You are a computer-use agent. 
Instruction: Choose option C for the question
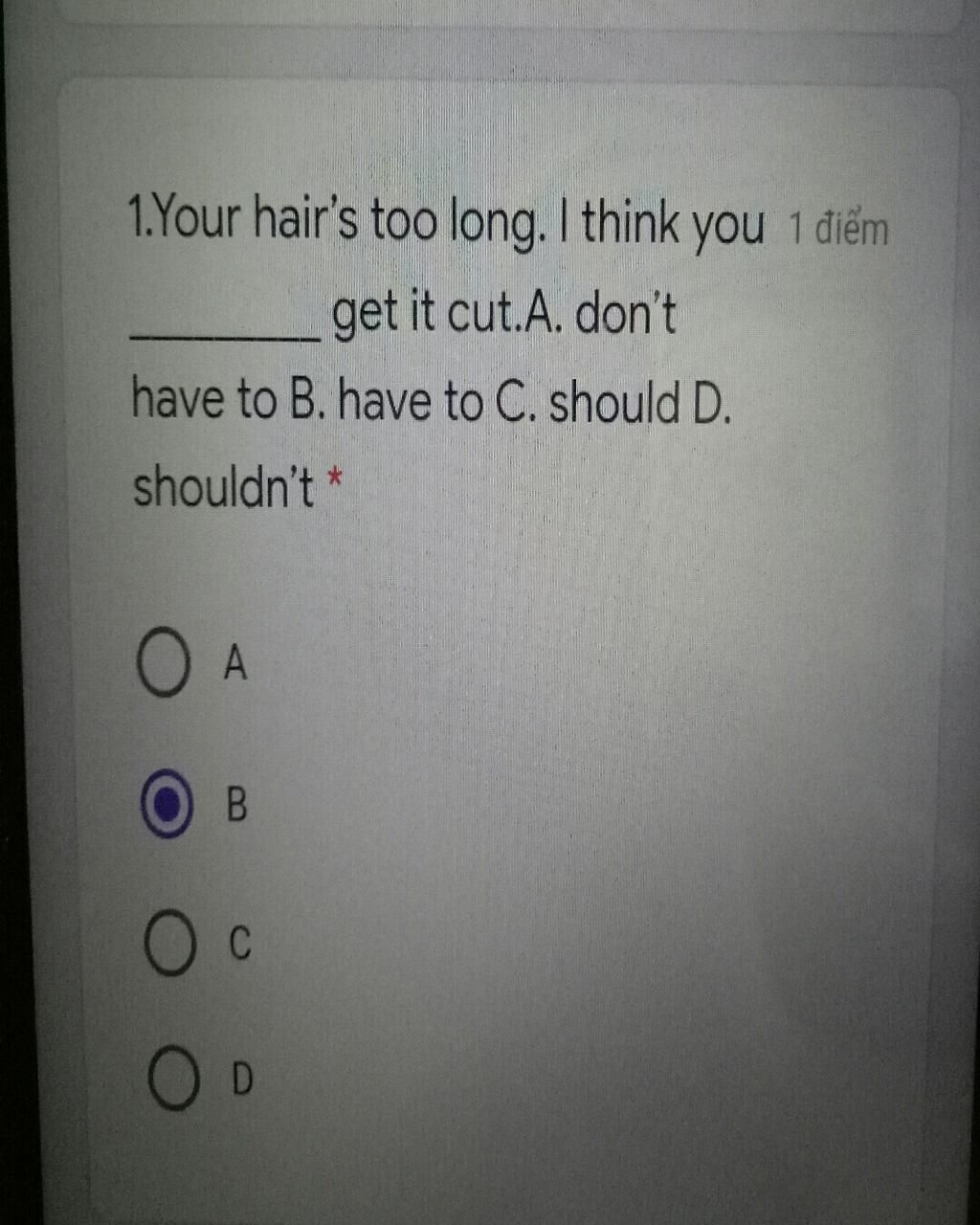point(171,944)
